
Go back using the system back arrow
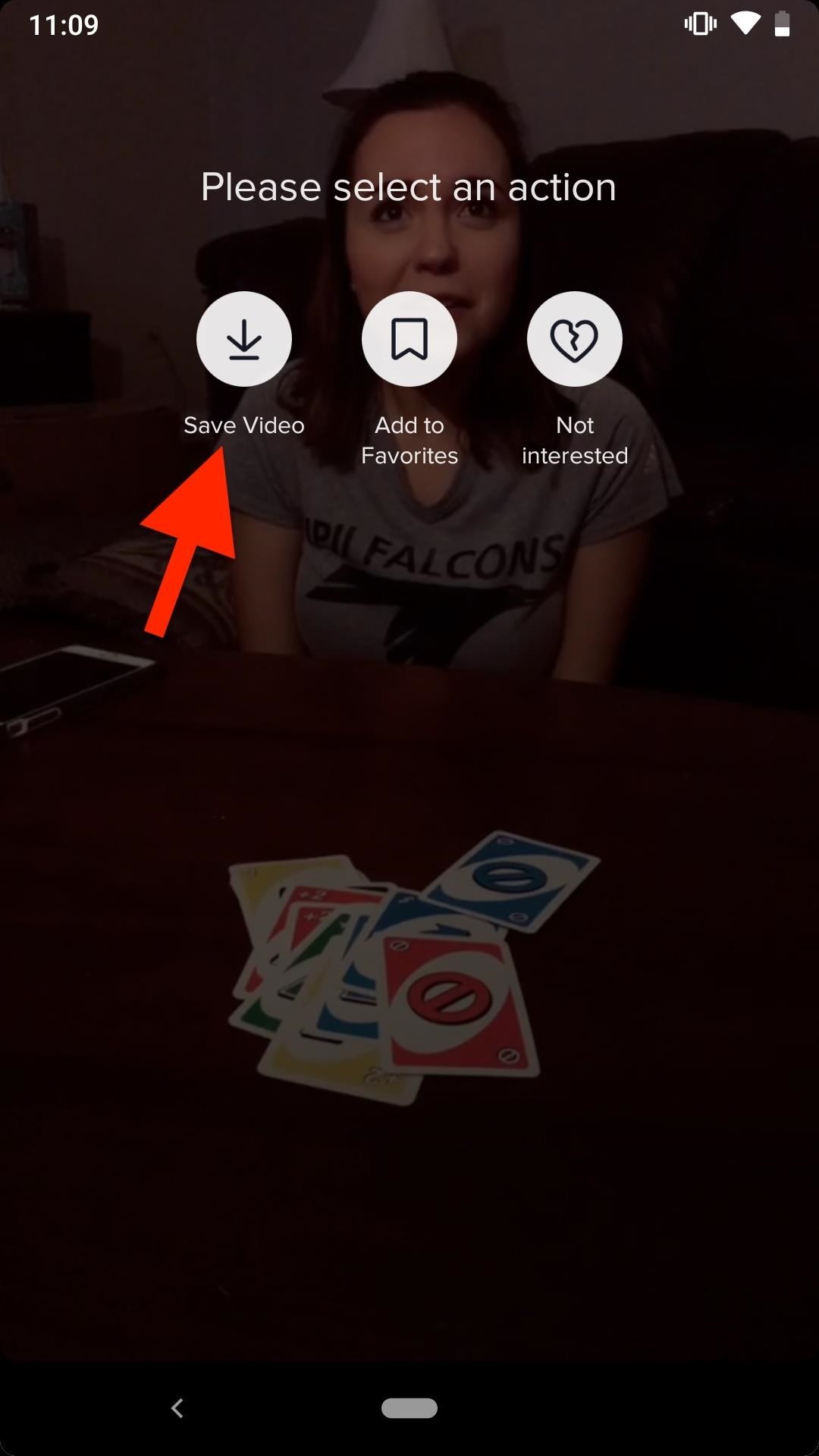(x=177, y=1408)
